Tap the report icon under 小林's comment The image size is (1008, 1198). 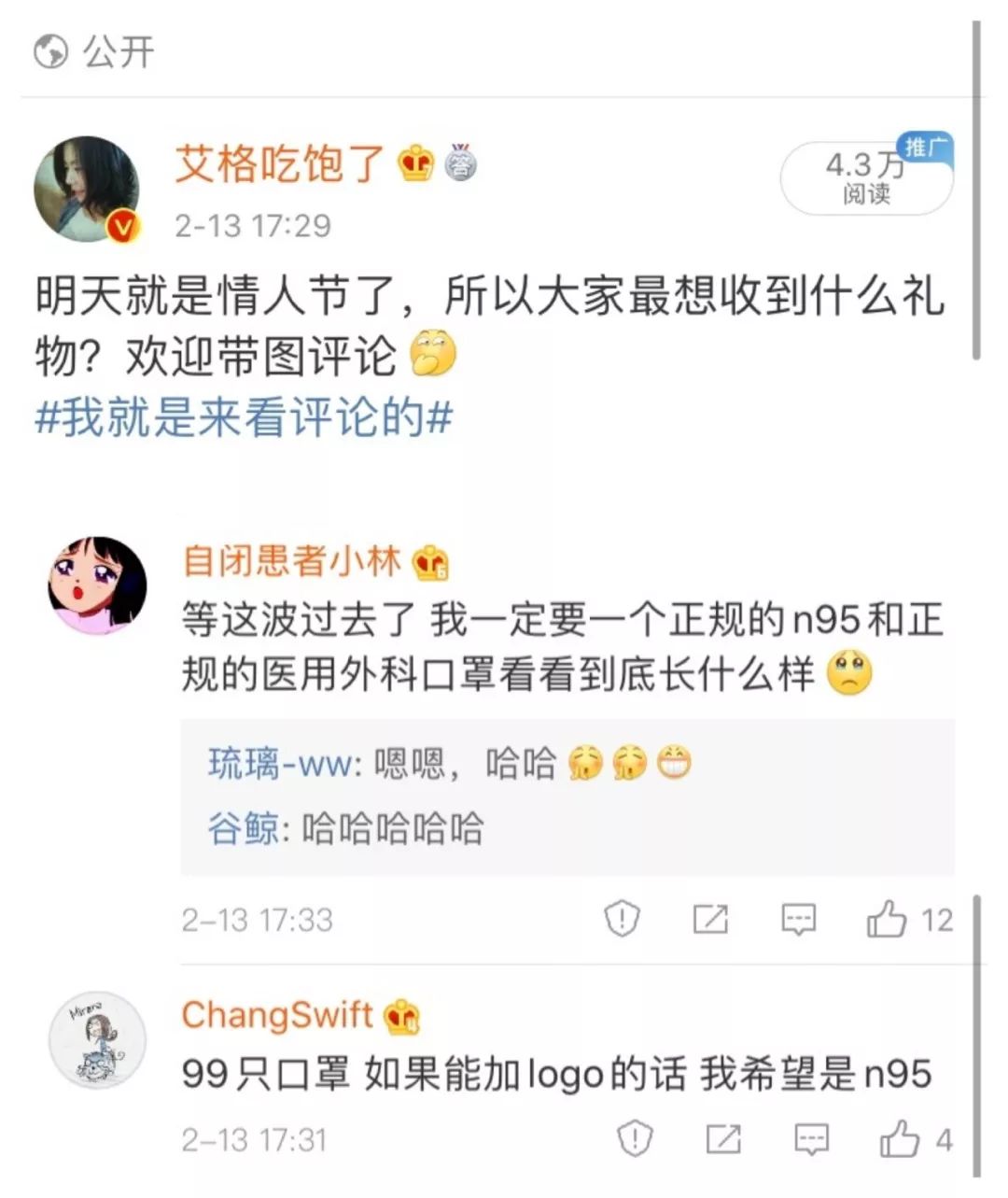[622, 920]
